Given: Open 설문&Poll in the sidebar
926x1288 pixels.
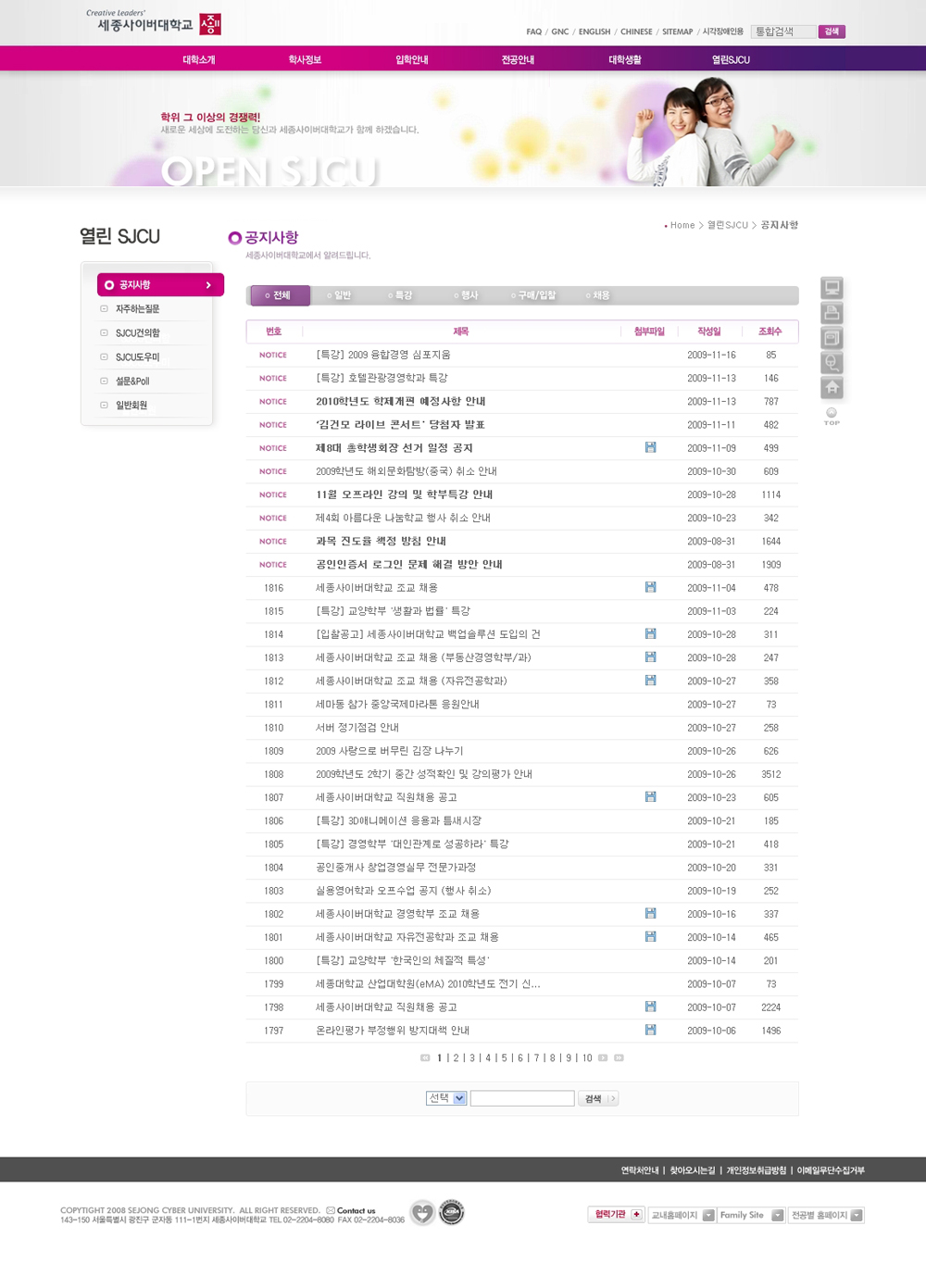Looking at the screenshot, I should click(x=131, y=381).
